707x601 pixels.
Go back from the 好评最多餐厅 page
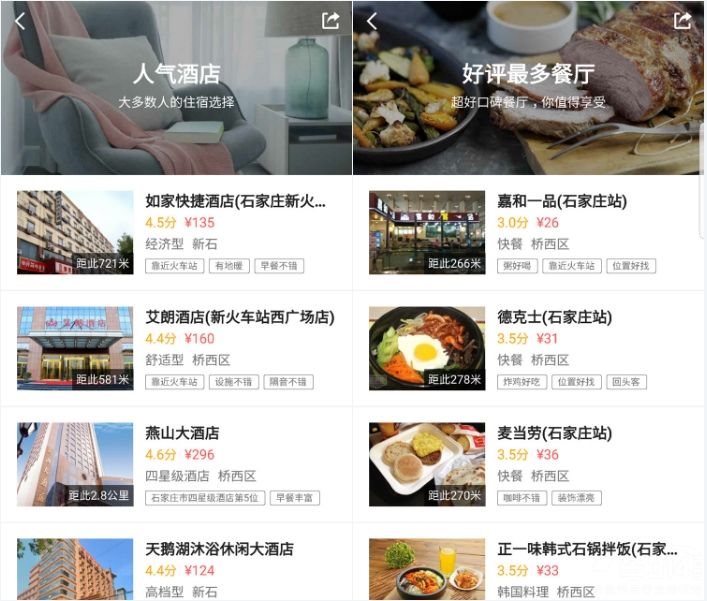click(x=372, y=21)
